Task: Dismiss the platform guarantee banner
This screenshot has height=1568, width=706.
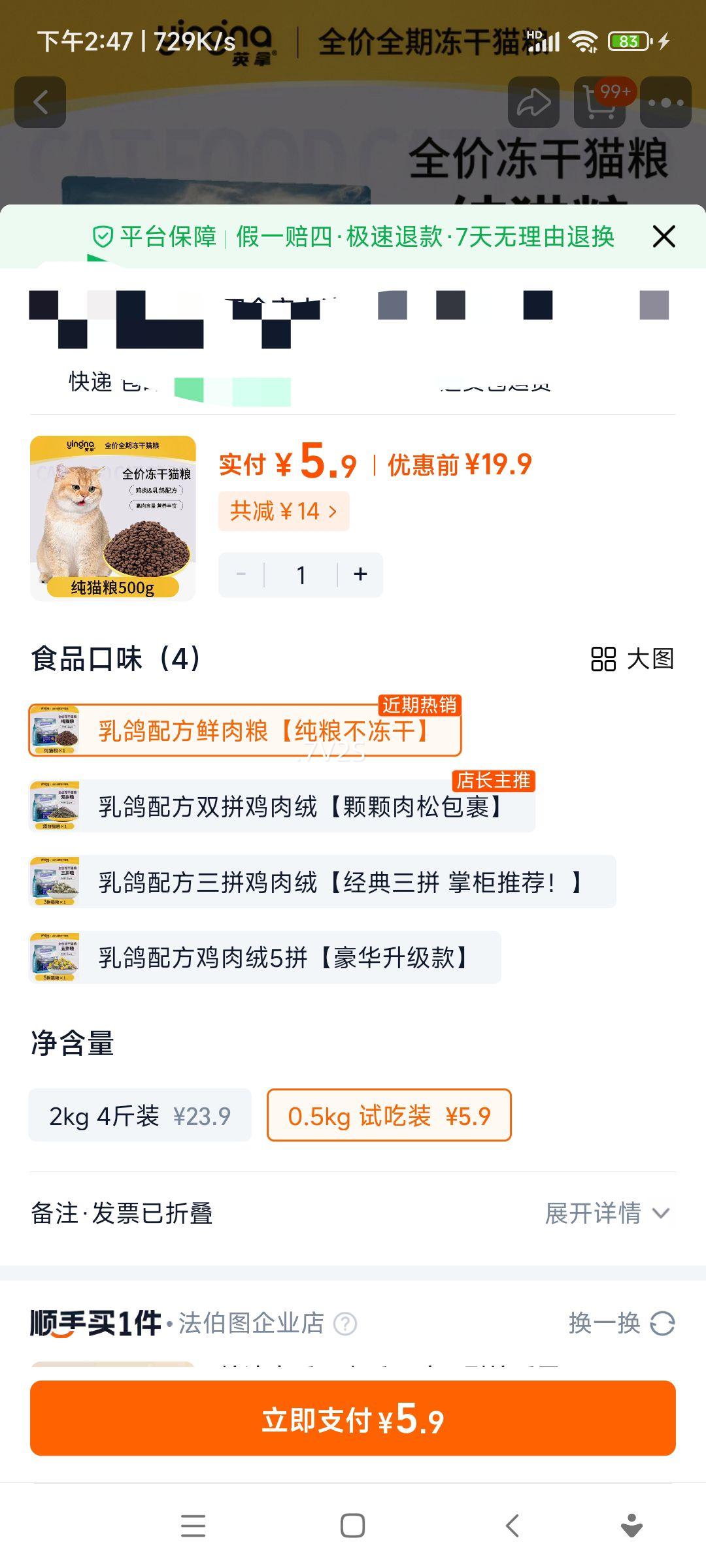Action: point(664,237)
